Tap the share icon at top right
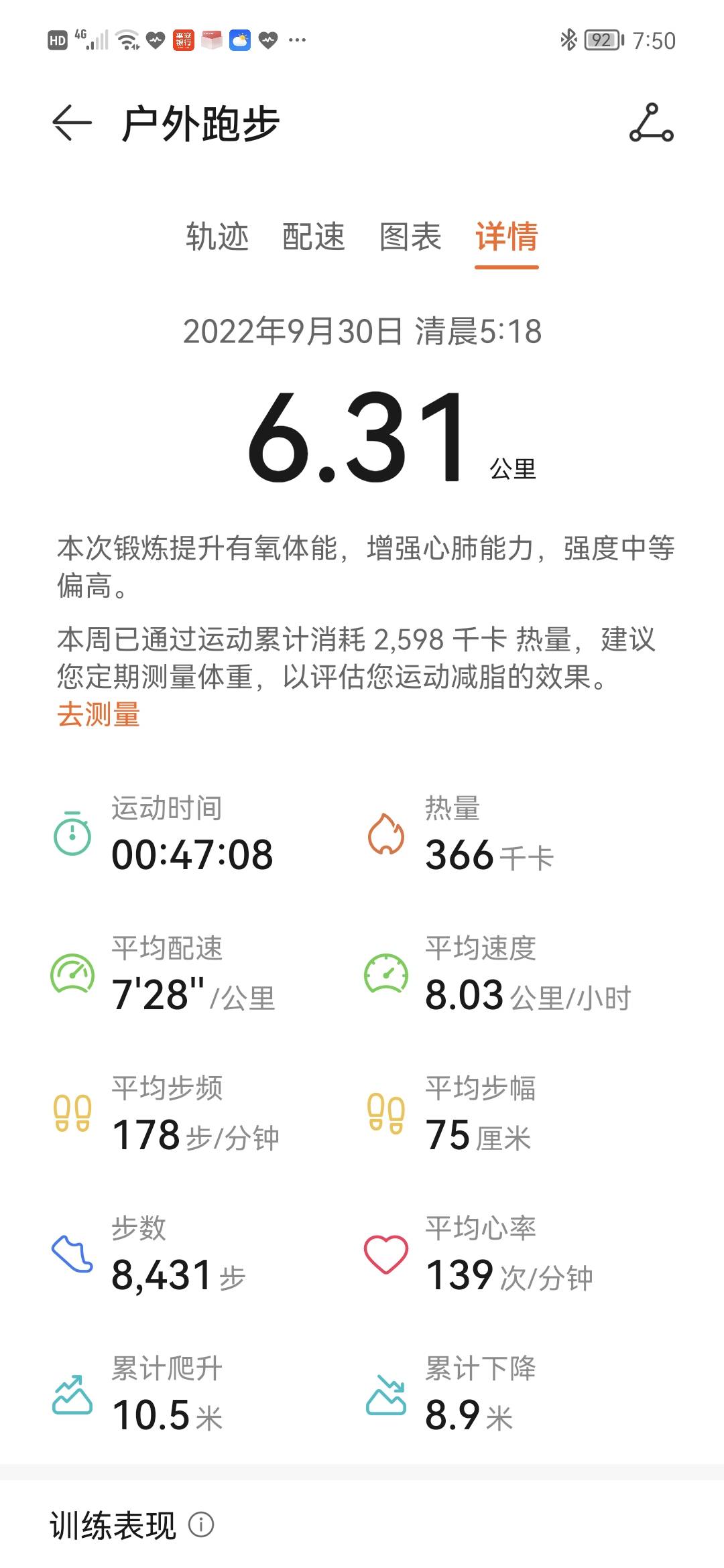 pos(651,123)
